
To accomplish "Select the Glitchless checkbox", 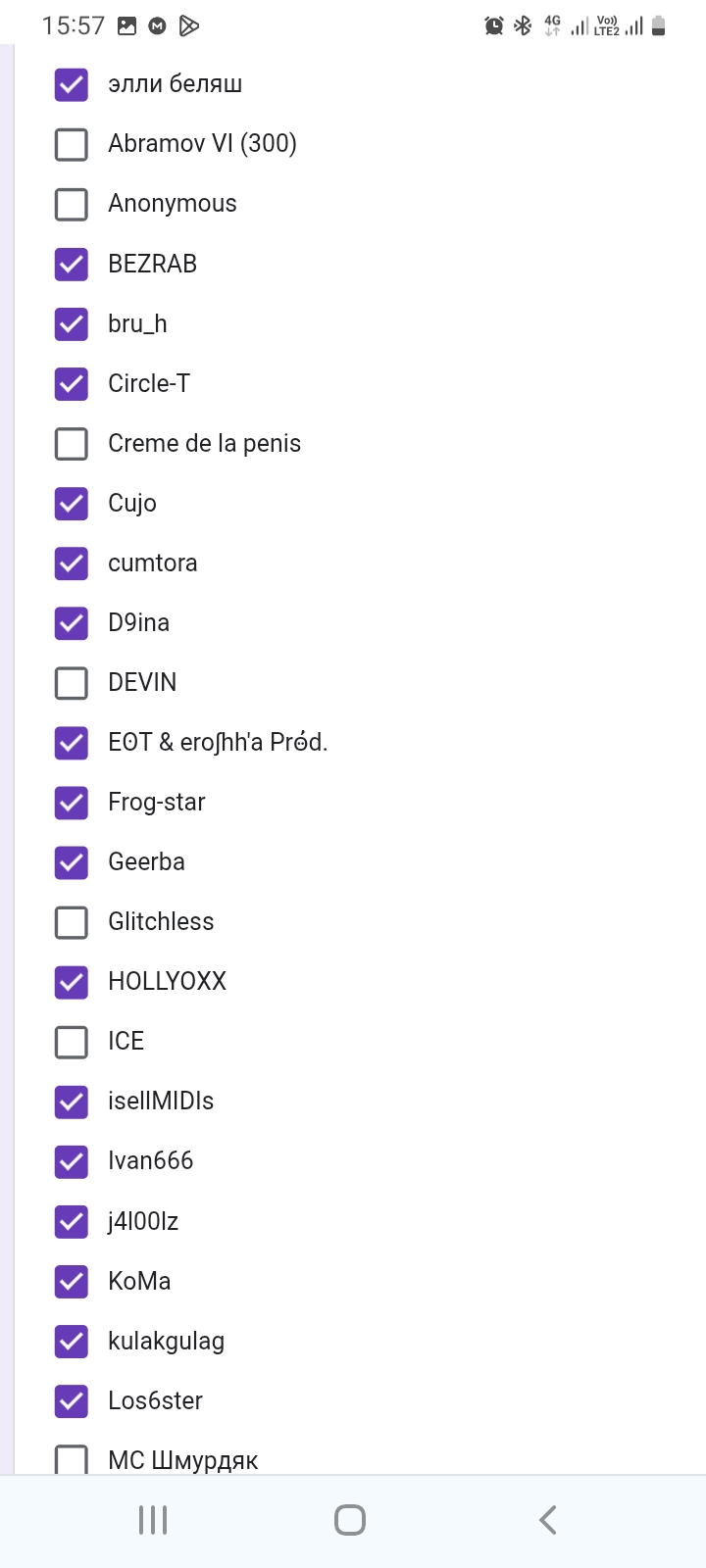I will point(72,921).
